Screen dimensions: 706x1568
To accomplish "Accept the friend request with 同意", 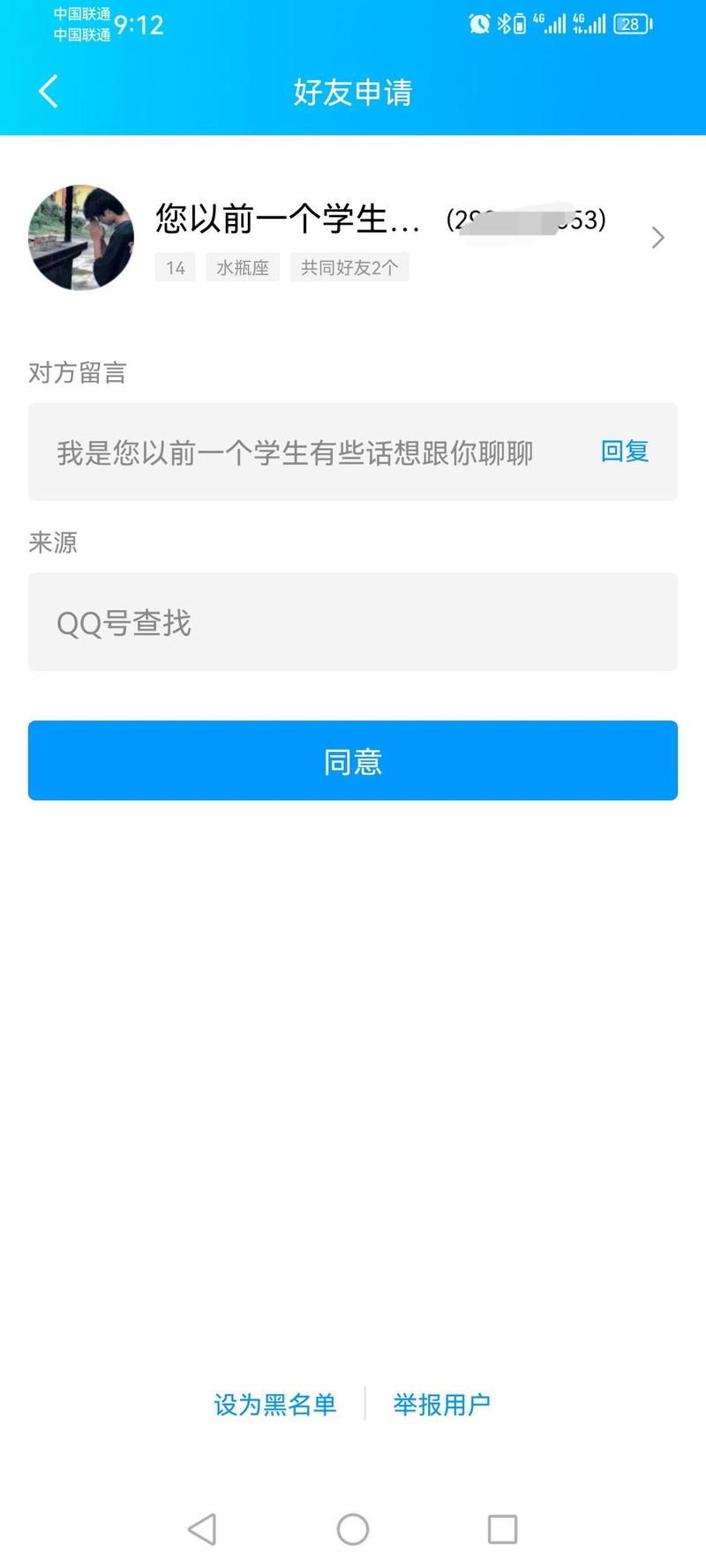I will pos(353,761).
